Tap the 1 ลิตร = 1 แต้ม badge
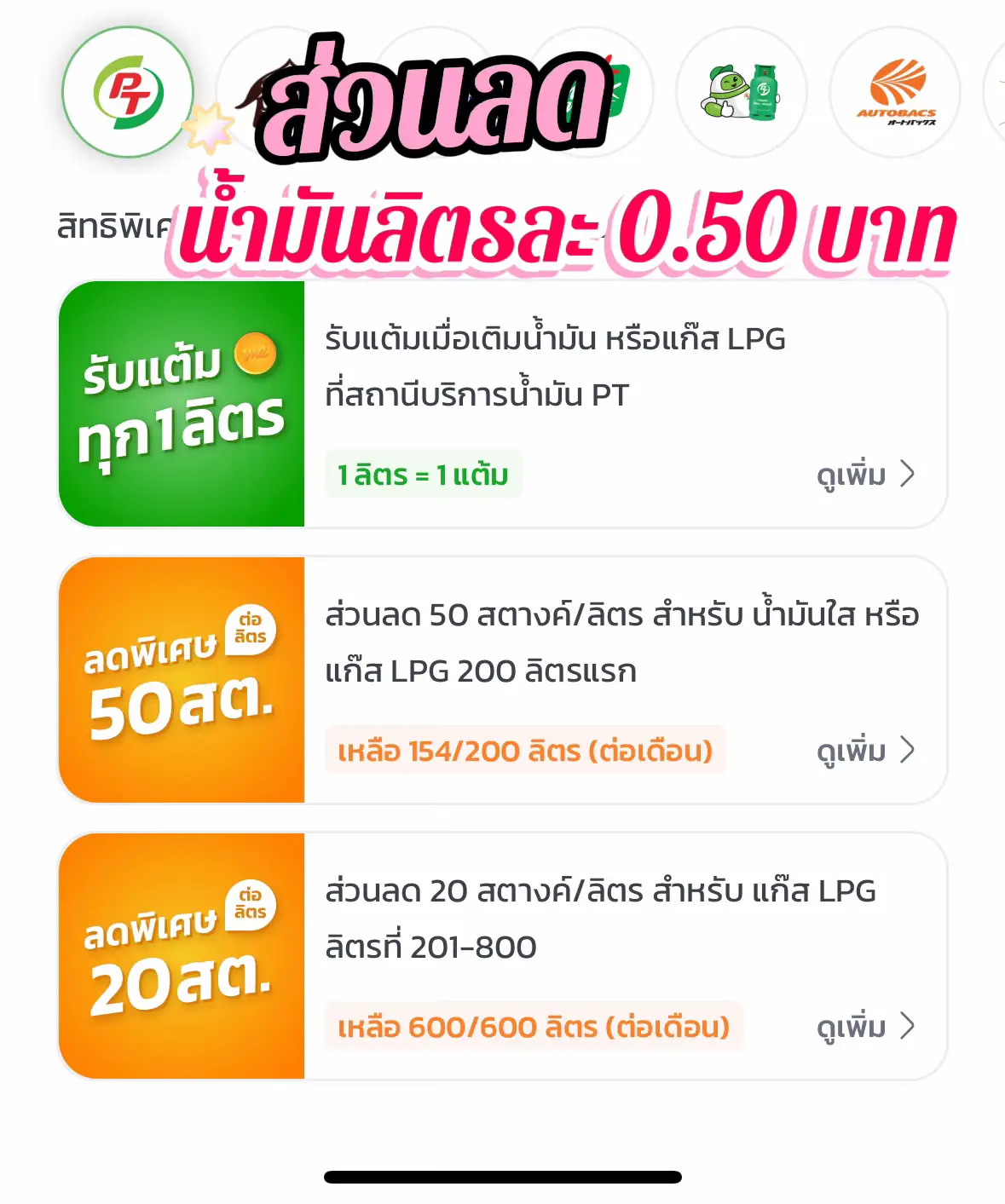The width and height of the screenshot is (1005, 1204). [424, 475]
